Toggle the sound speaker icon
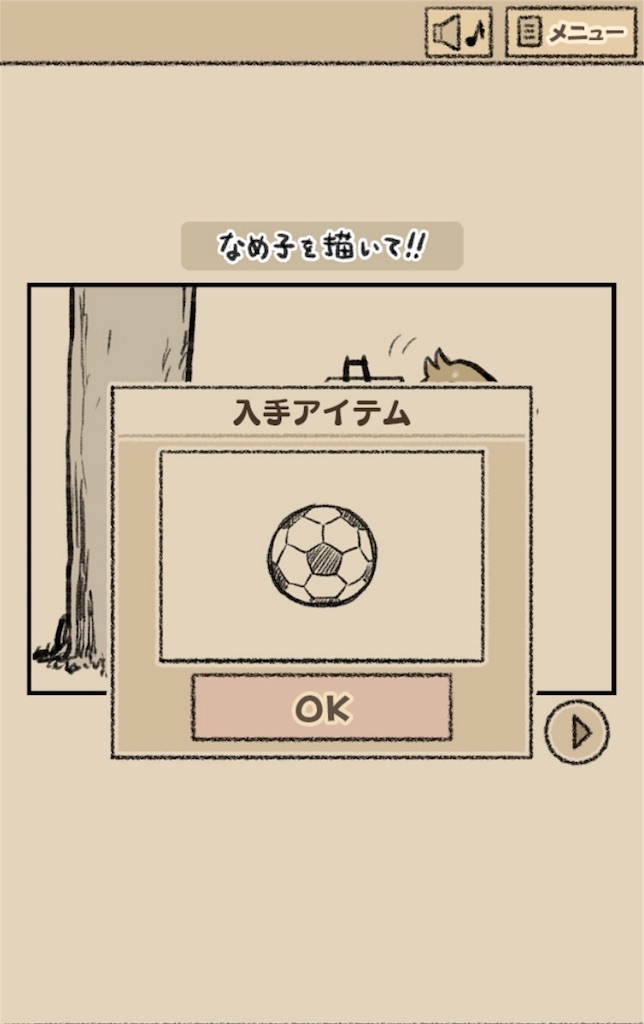 459,33
